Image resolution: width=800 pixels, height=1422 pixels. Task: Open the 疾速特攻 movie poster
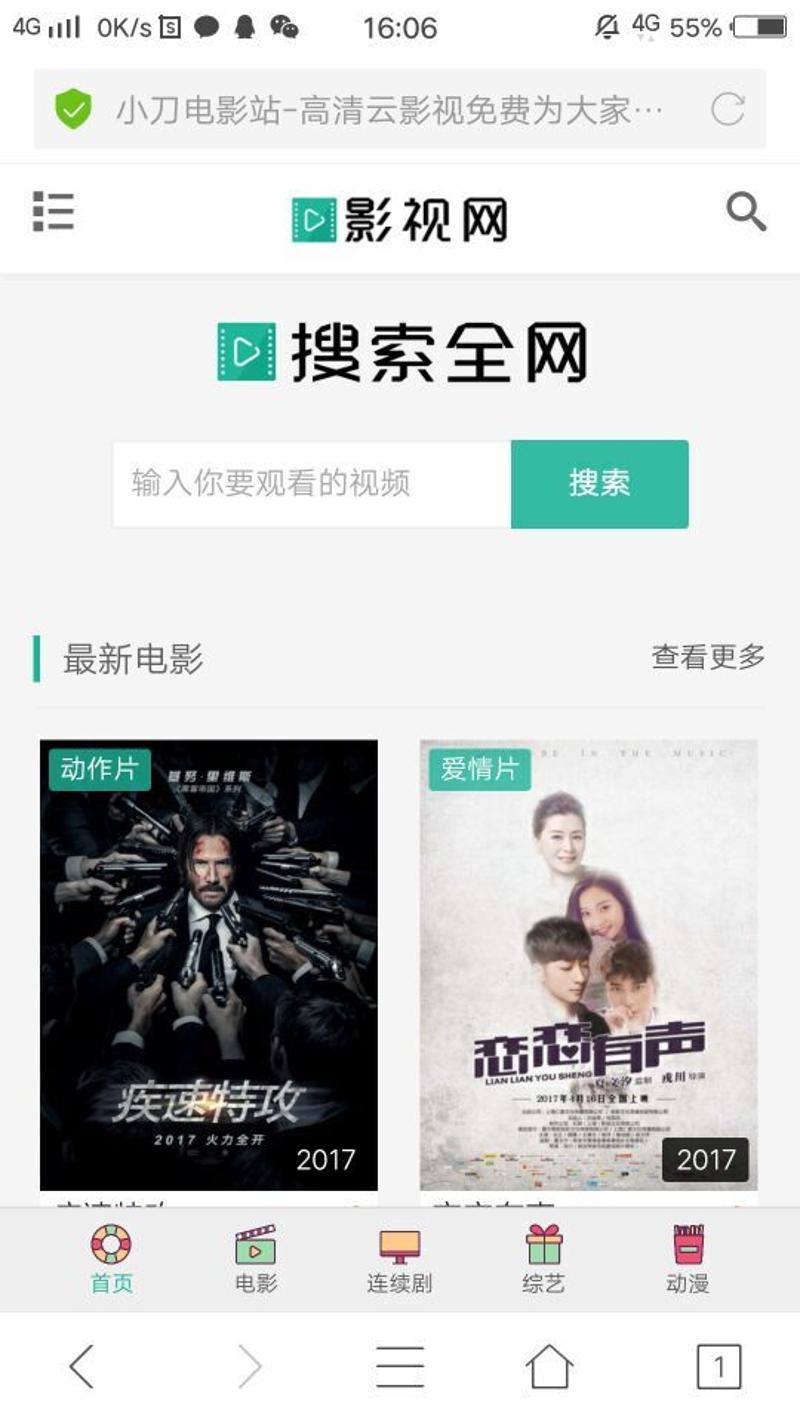209,965
